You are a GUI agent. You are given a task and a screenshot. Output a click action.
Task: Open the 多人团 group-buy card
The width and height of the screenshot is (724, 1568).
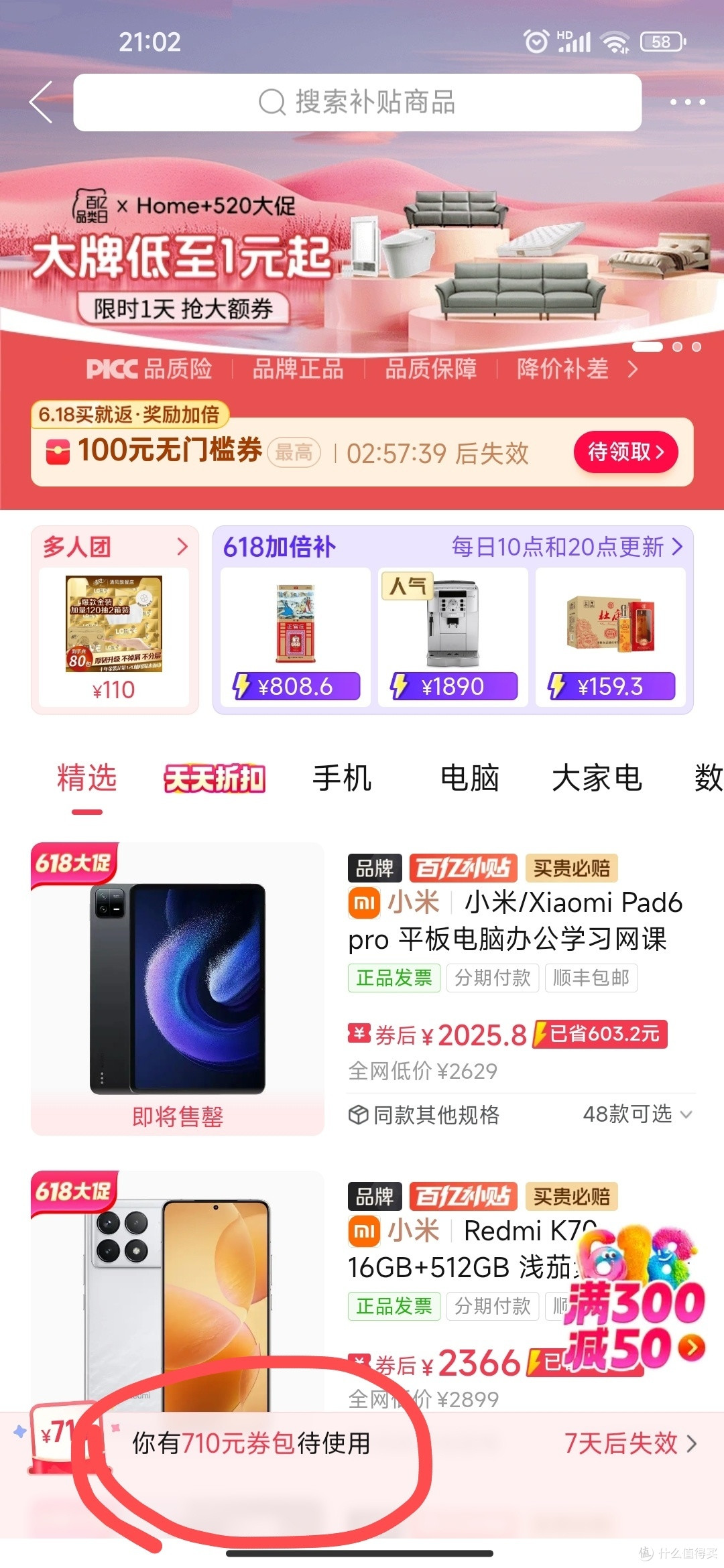(115, 620)
